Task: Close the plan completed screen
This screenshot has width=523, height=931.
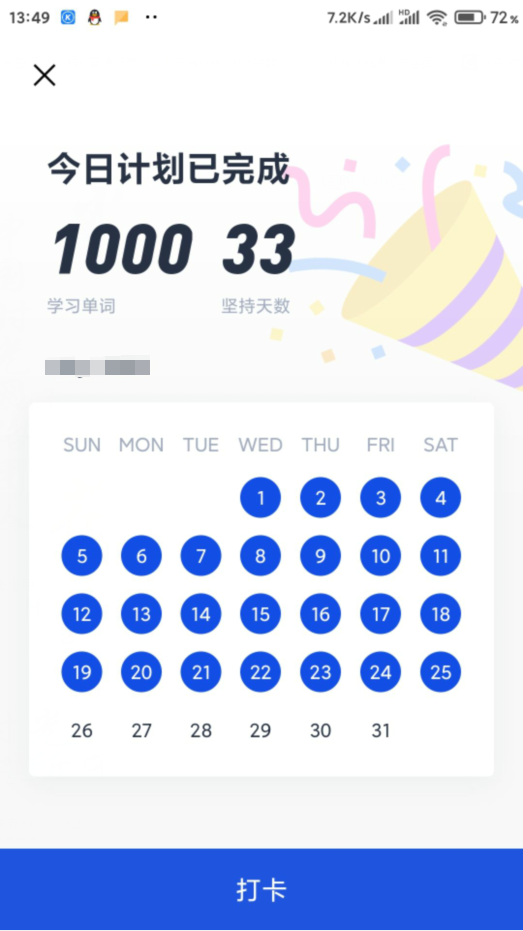Action: click(x=45, y=75)
